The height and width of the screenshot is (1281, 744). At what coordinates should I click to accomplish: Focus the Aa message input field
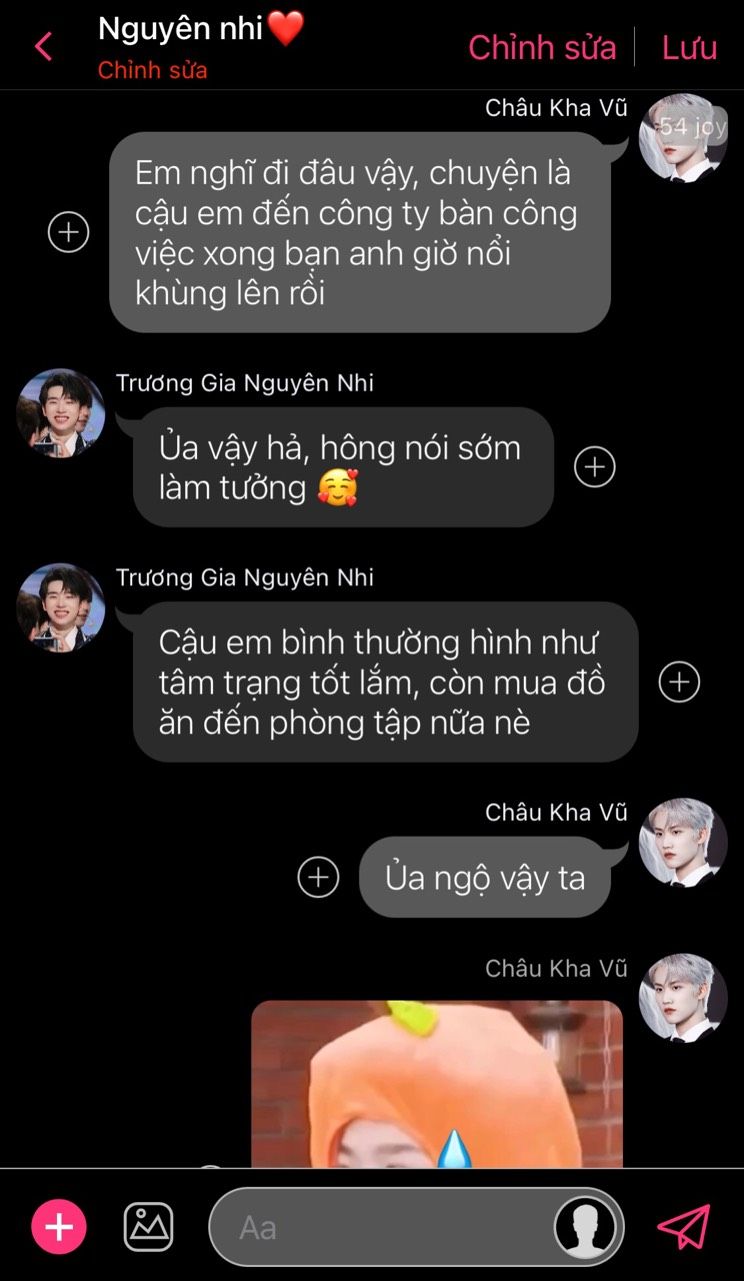380,1227
